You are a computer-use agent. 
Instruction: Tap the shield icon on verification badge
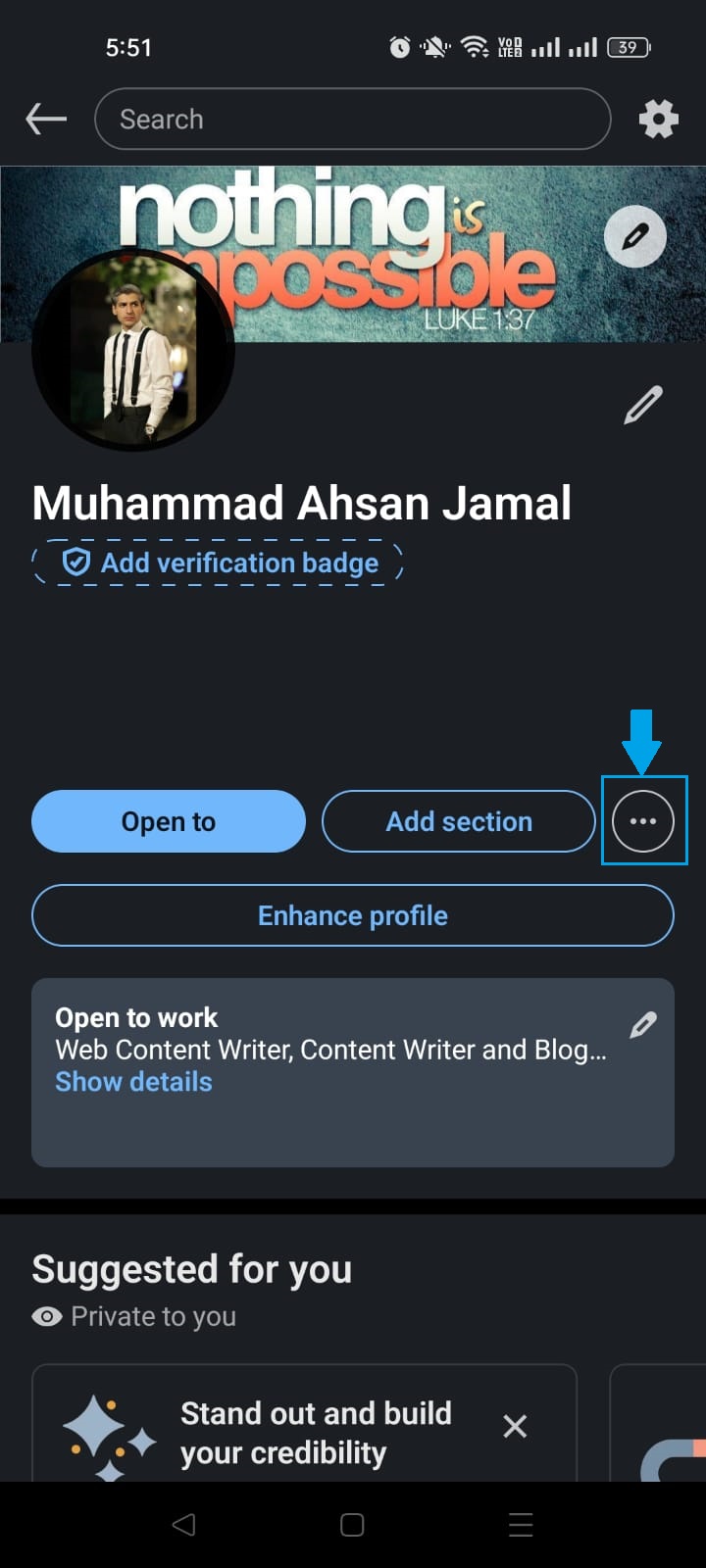[x=77, y=562]
